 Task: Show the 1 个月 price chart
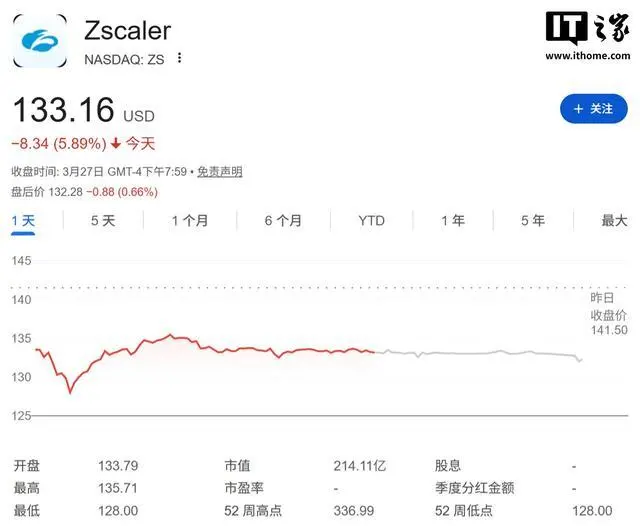tap(189, 221)
